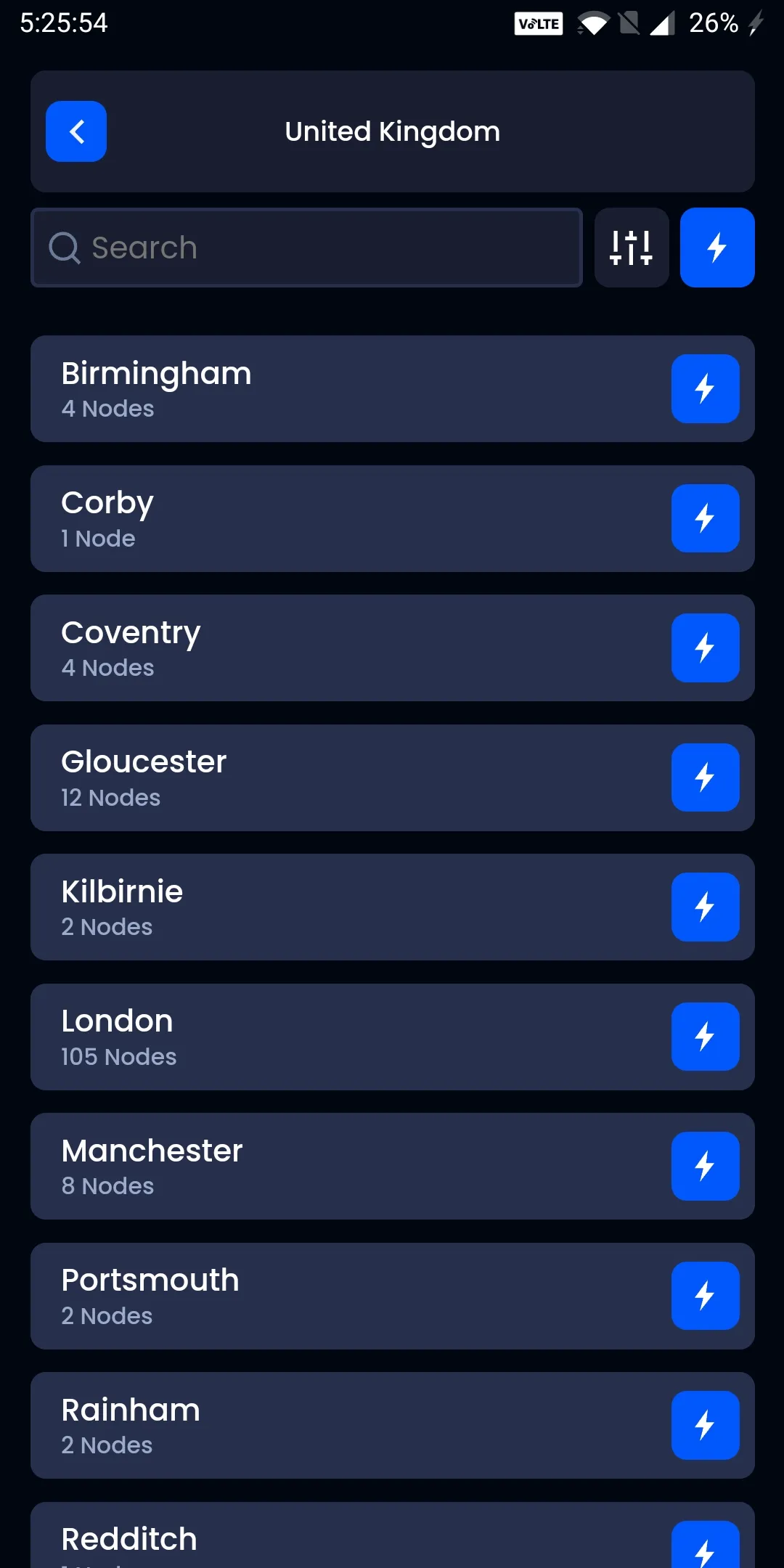The width and height of the screenshot is (784, 1568).
Task: Tap the Search input field
Action: (305, 248)
